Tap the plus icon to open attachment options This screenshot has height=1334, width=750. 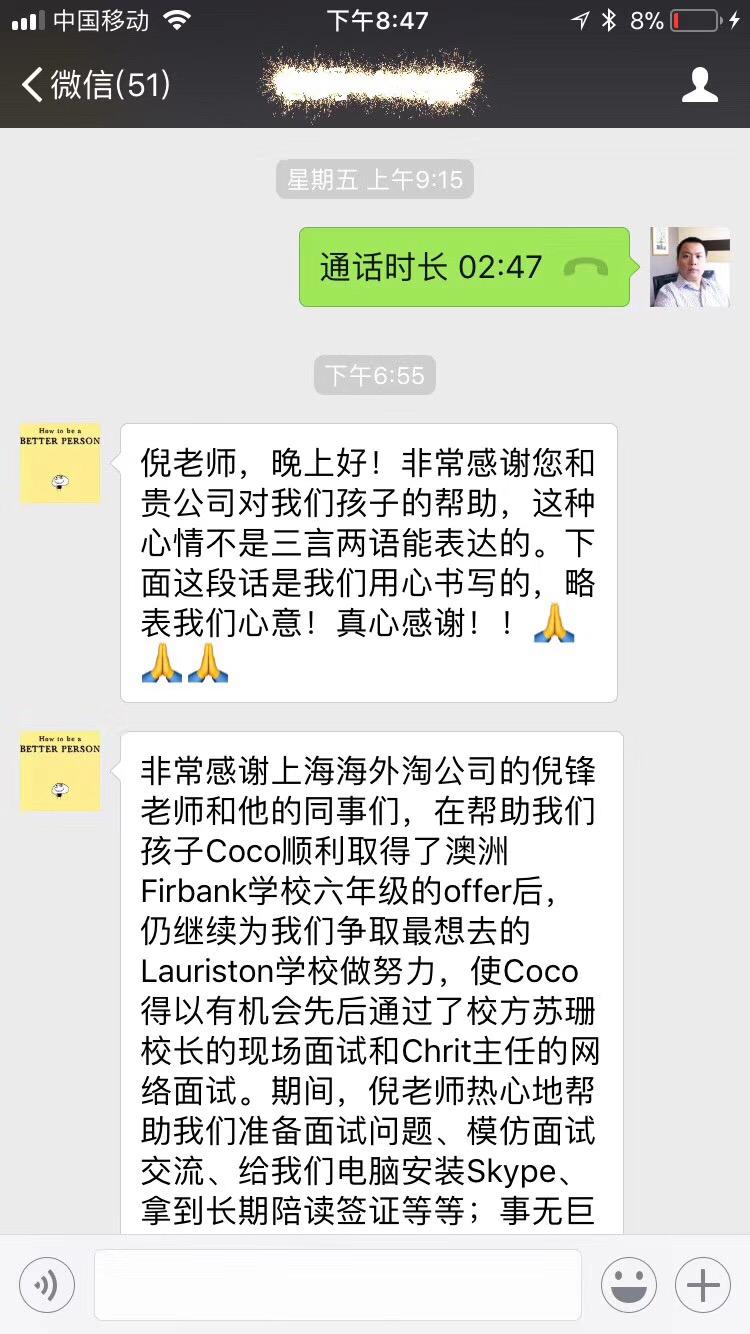pos(703,1284)
